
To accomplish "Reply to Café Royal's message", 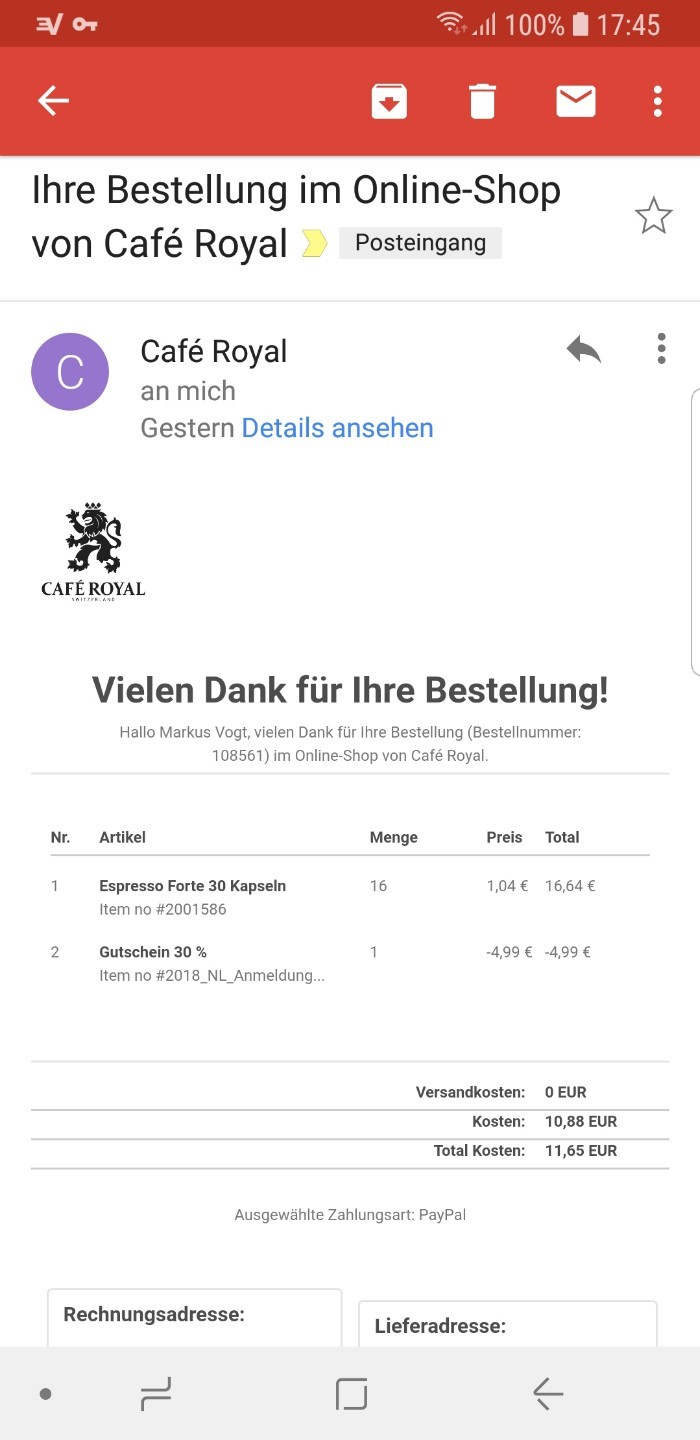I will (x=584, y=350).
